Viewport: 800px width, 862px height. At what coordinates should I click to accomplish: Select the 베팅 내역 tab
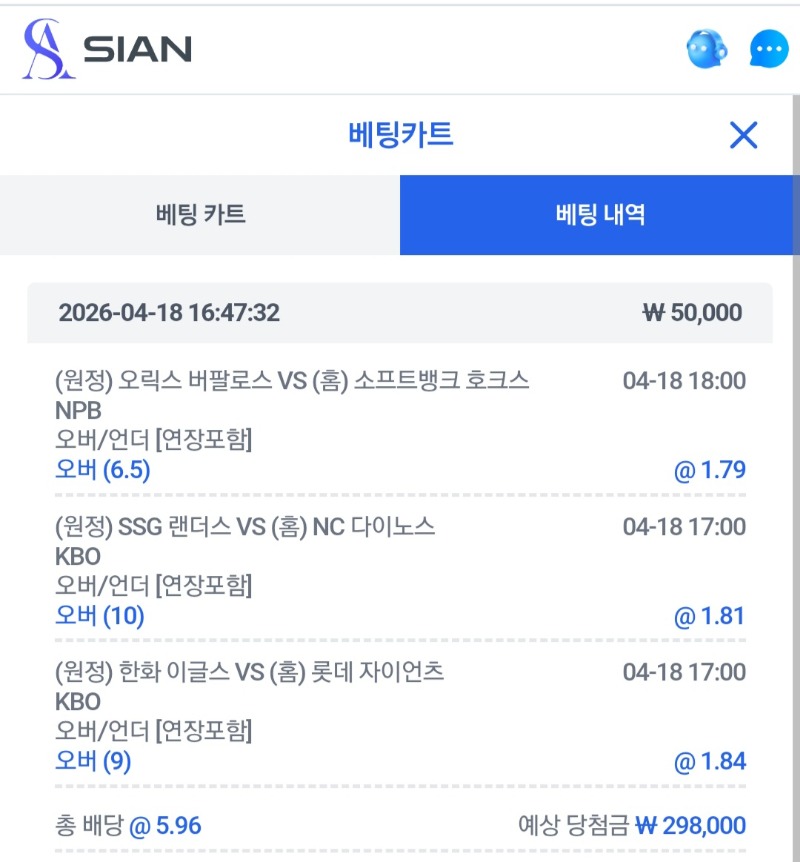click(x=600, y=215)
